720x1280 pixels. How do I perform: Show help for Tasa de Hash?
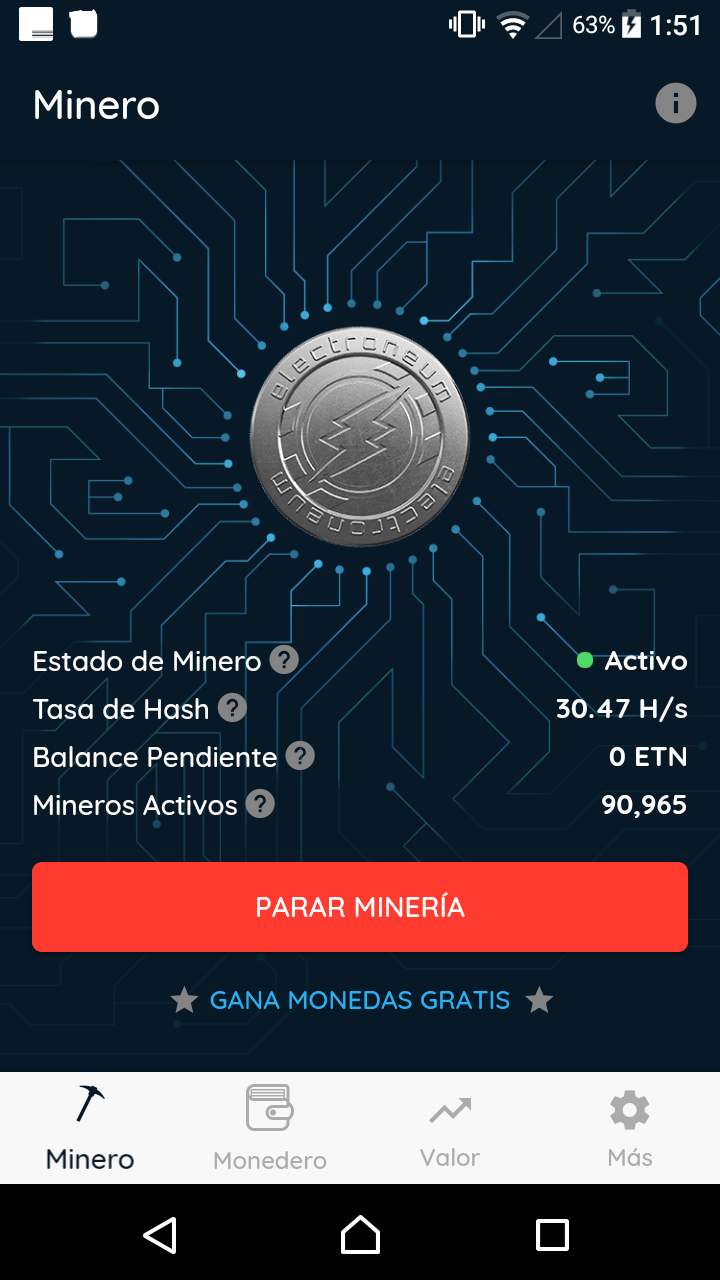(x=233, y=708)
